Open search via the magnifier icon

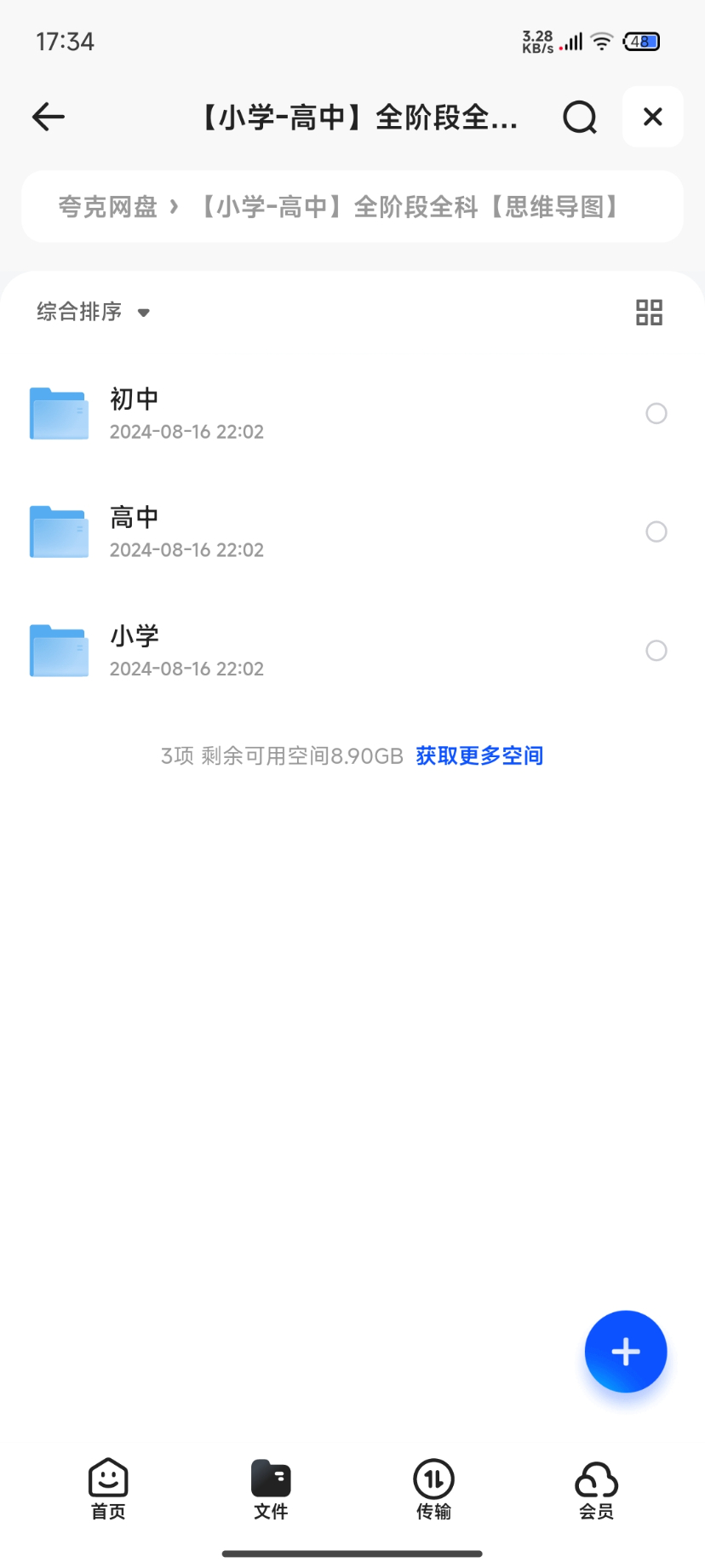coord(580,117)
